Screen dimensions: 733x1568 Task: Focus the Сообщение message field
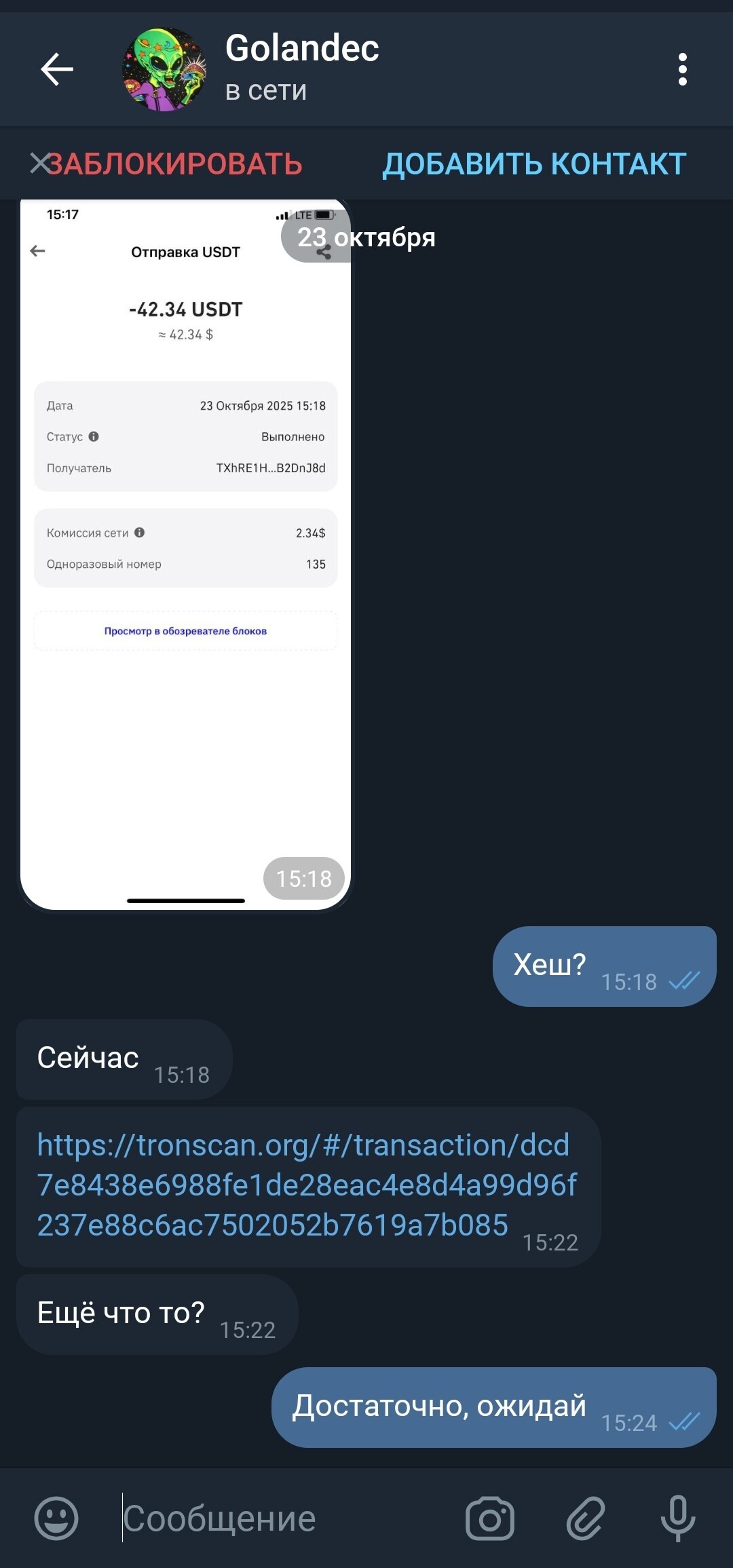click(x=271, y=1518)
